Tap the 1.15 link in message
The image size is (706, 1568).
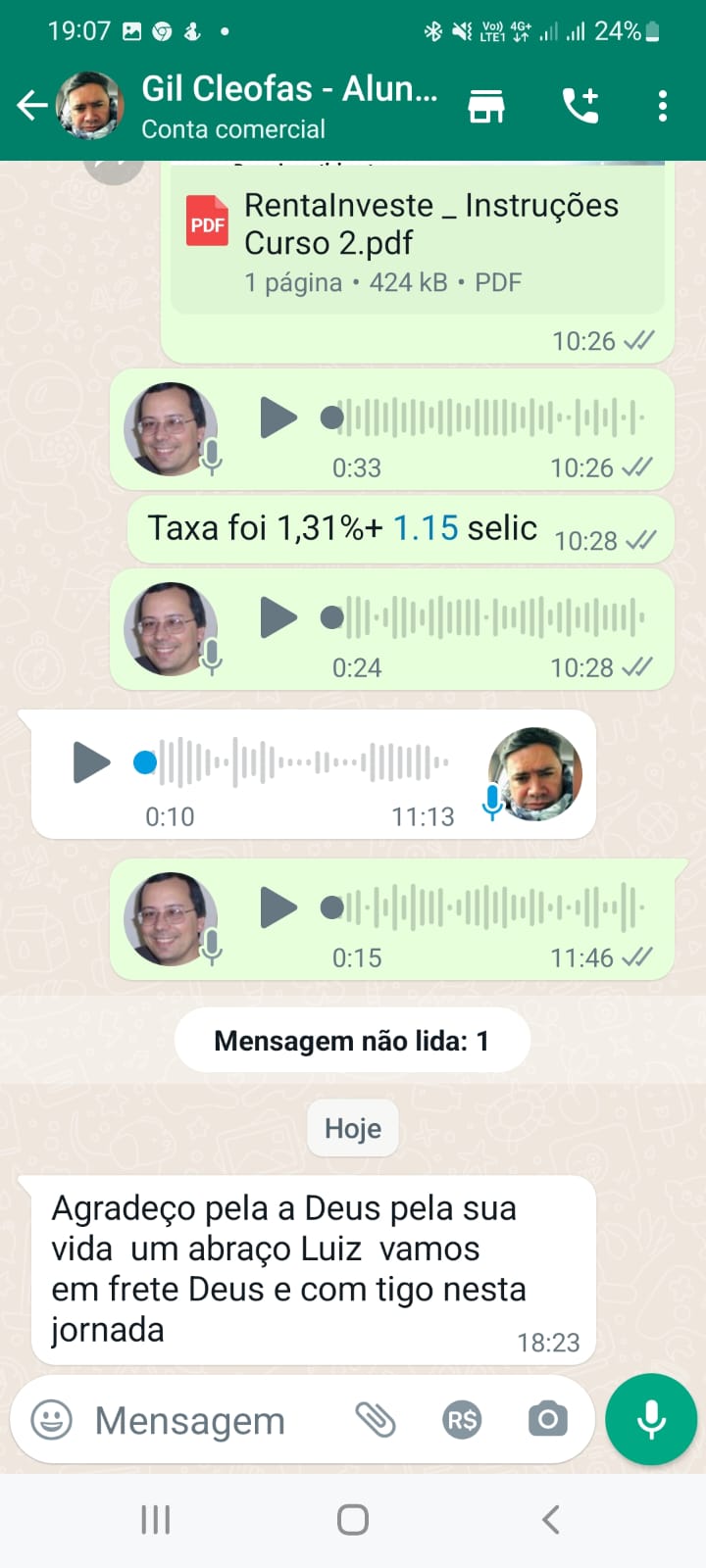pos(426,528)
